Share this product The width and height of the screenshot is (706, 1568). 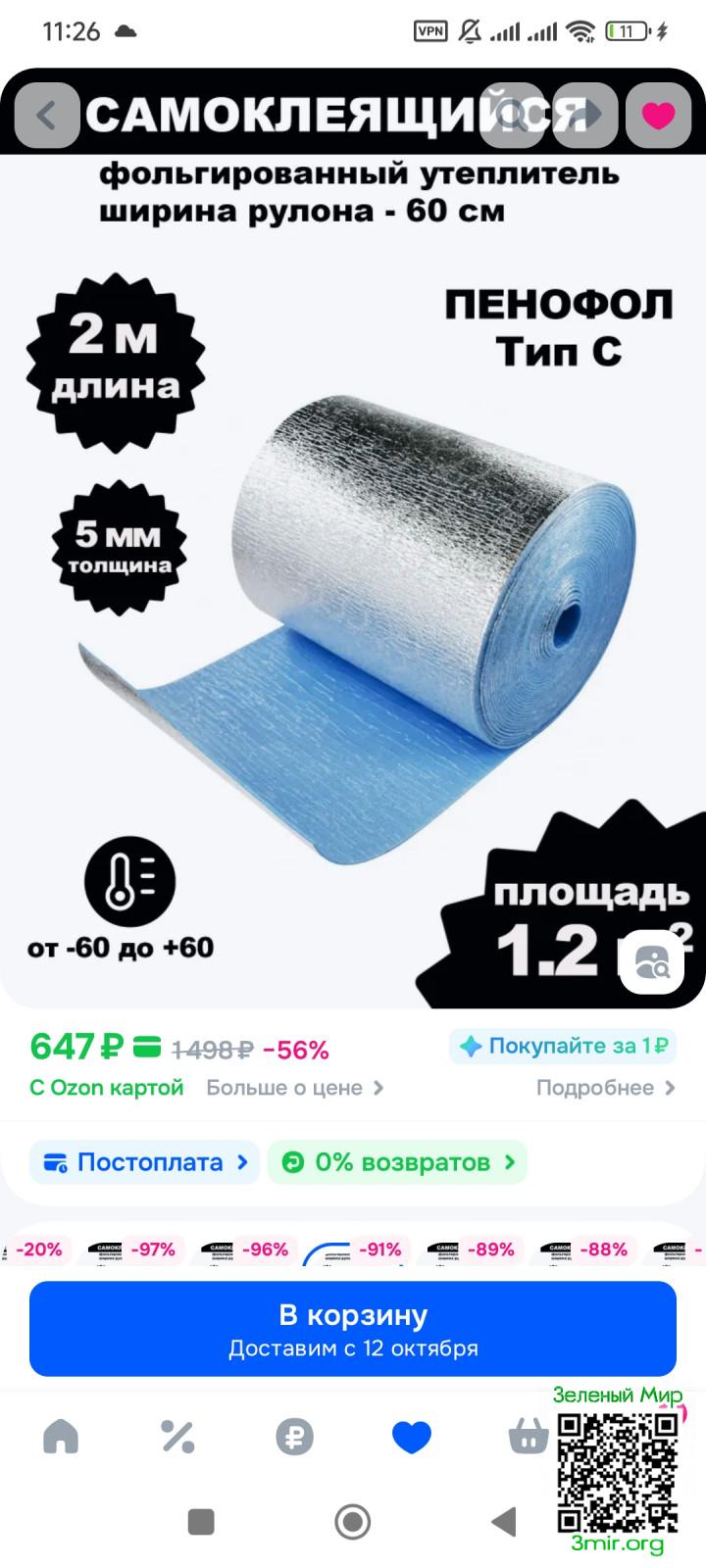[x=586, y=116]
